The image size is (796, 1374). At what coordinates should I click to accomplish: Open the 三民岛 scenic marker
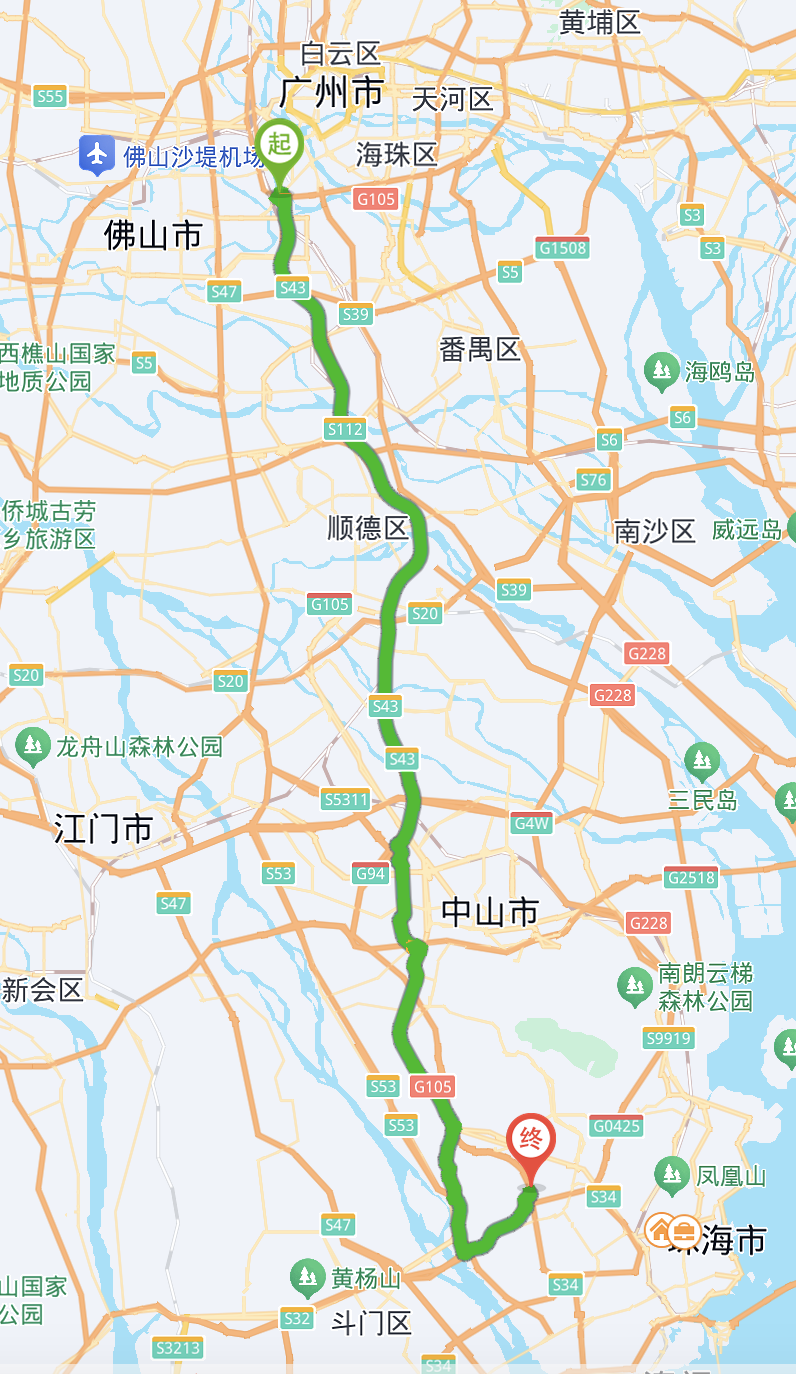[x=703, y=762]
